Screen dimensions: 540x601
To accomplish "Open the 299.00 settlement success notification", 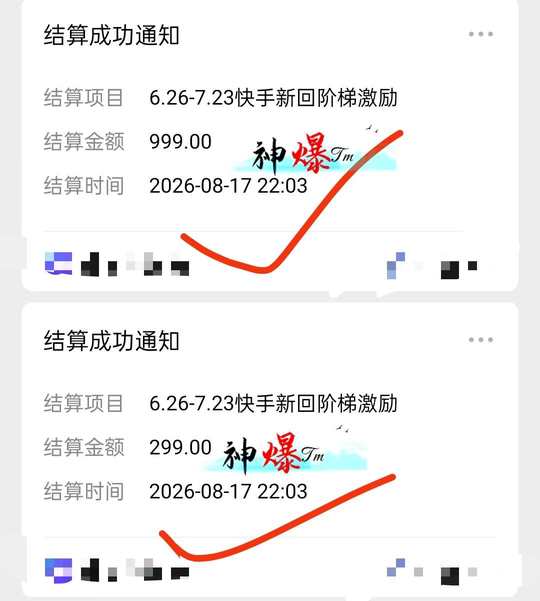I will click(270, 451).
